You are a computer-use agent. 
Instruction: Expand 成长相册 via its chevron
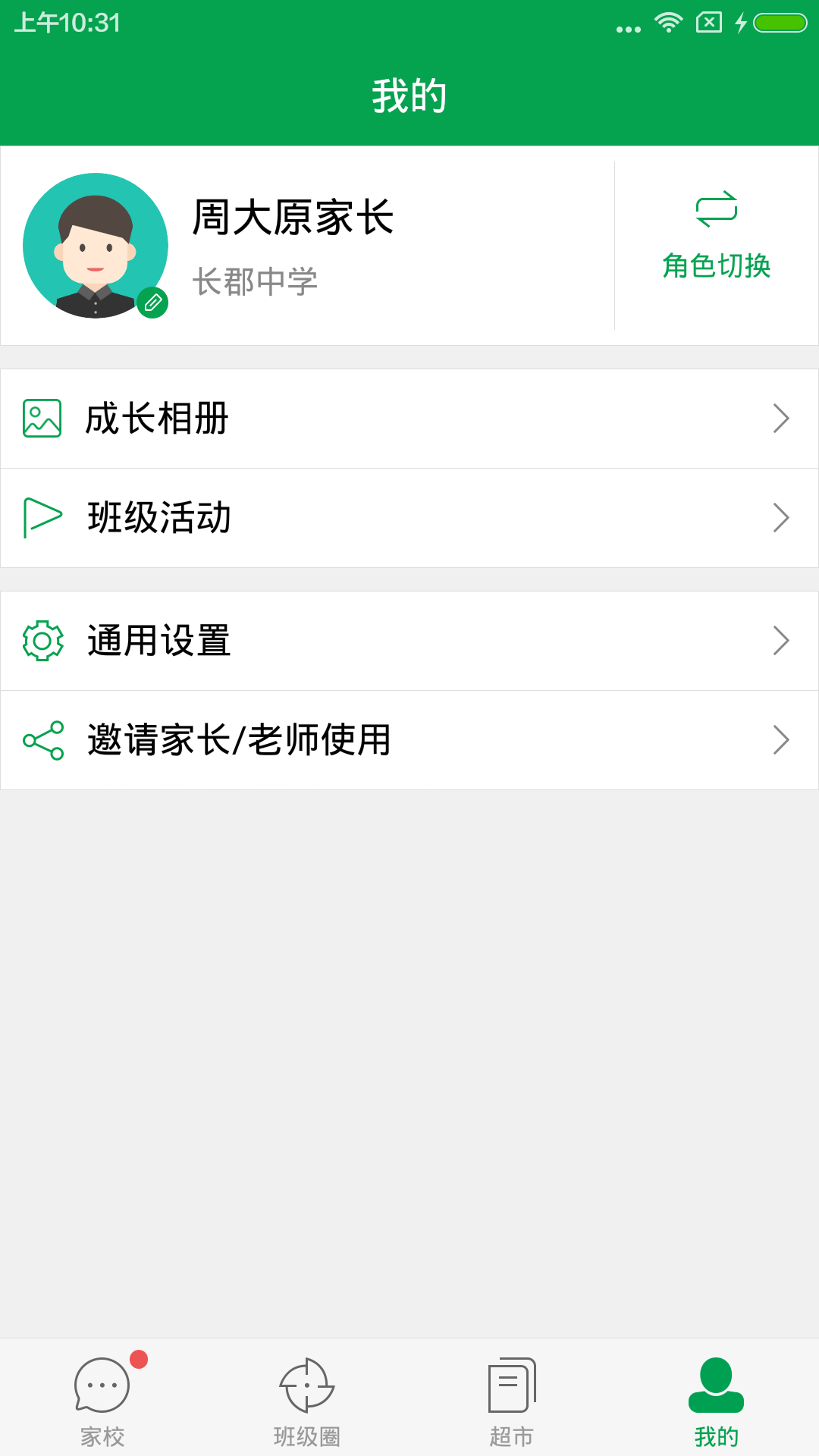(x=783, y=418)
